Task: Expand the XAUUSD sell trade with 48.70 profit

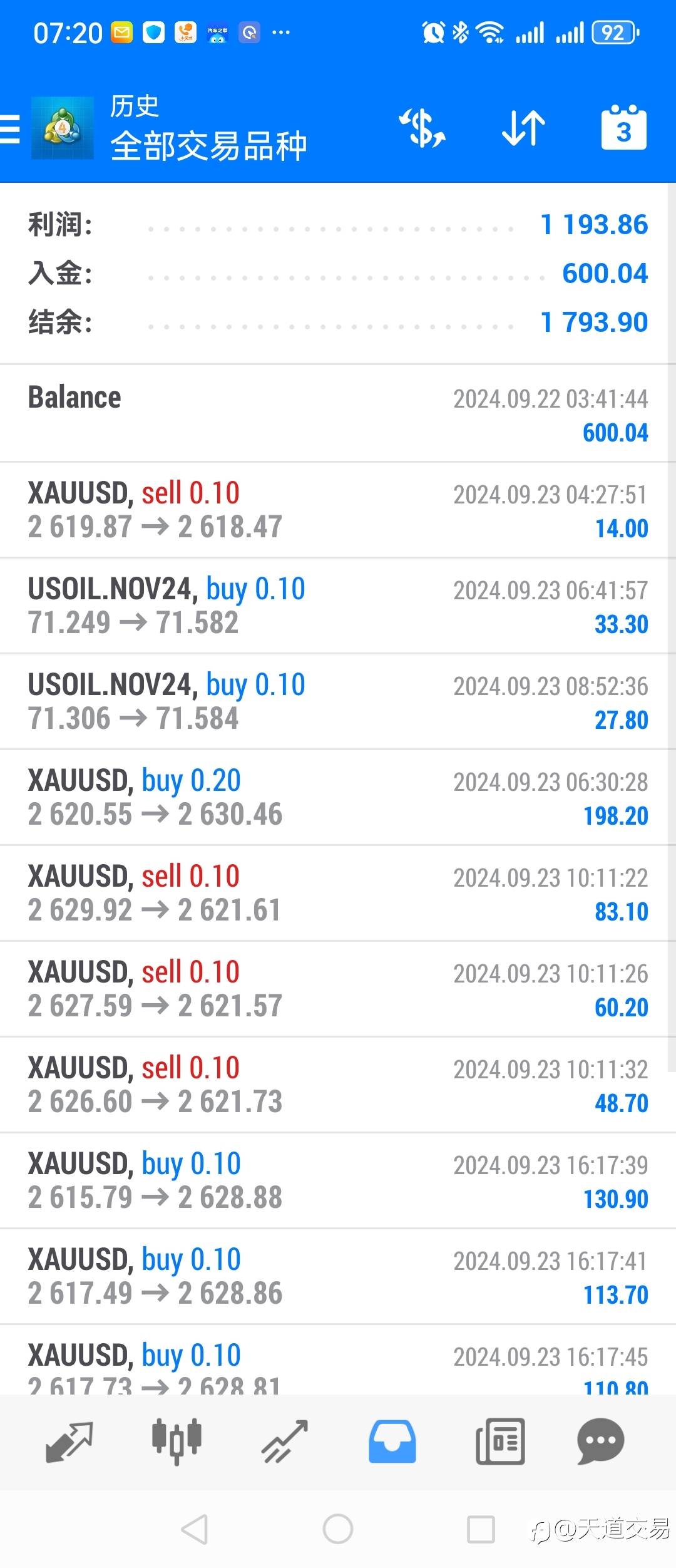Action: click(x=338, y=1085)
